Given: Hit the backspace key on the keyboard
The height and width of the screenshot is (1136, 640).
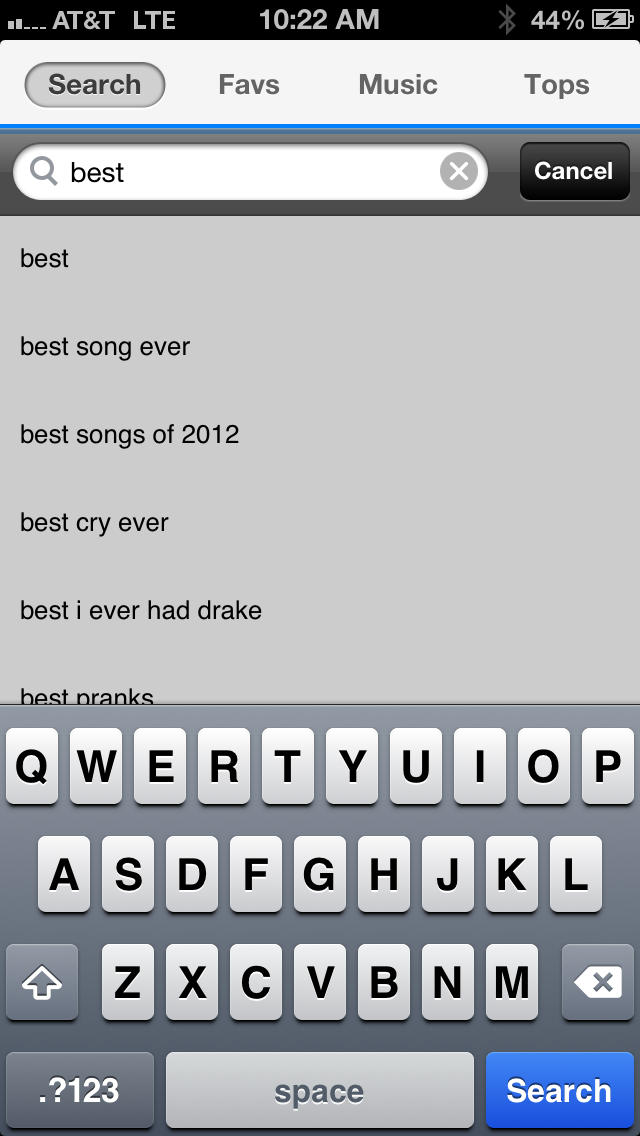Looking at the screenshot, I should pyautogui.click(x=598, y=983).
